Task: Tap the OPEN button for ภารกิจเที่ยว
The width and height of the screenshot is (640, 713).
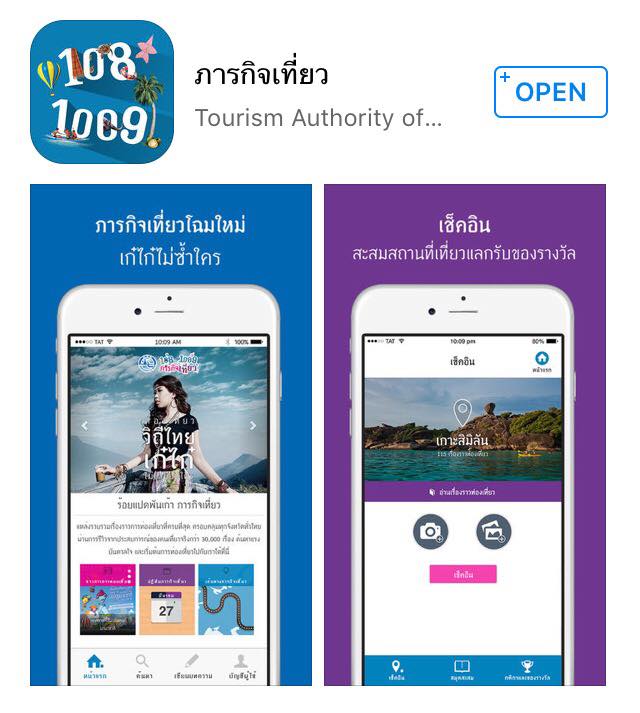Action: pyautogui.click(x=550, y=92)
